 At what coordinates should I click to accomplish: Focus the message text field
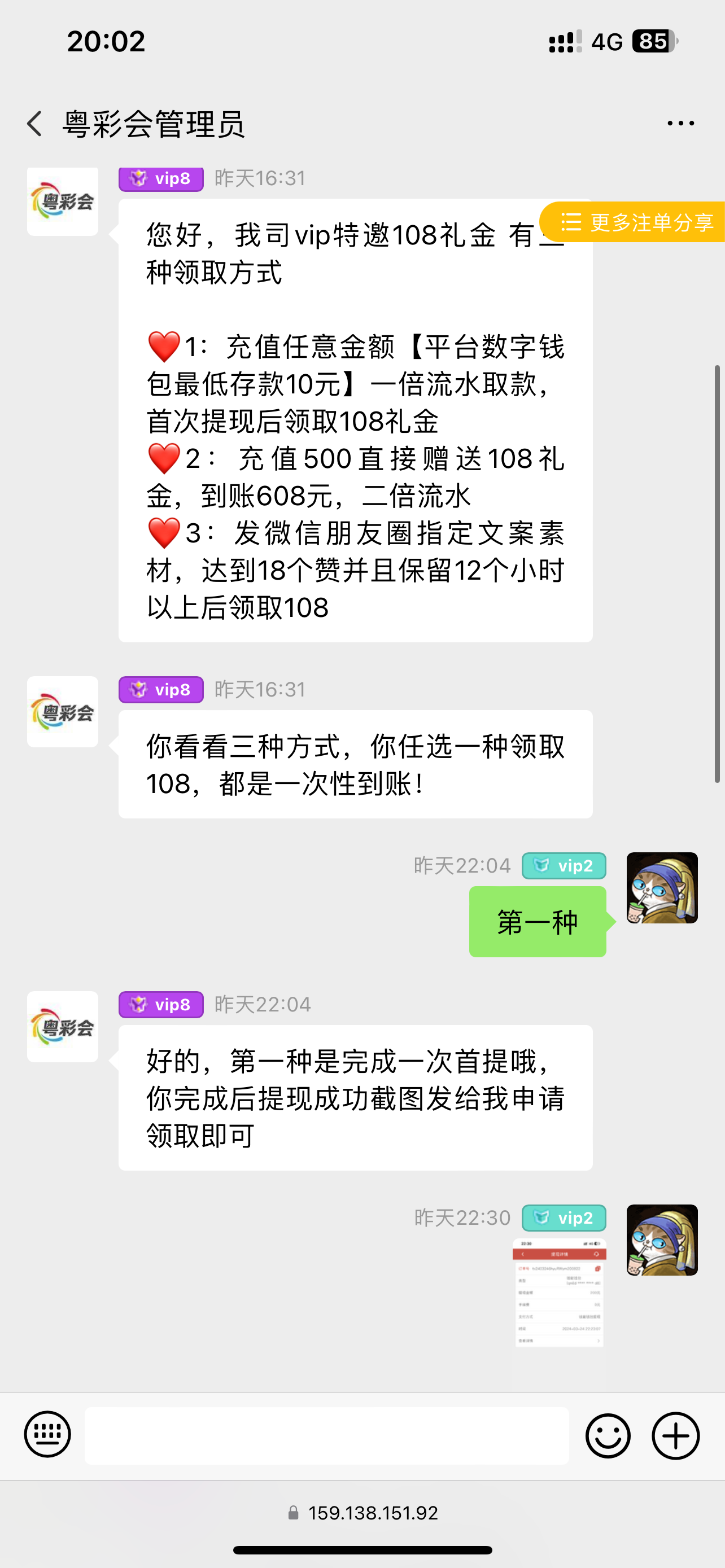(327, 1435)
